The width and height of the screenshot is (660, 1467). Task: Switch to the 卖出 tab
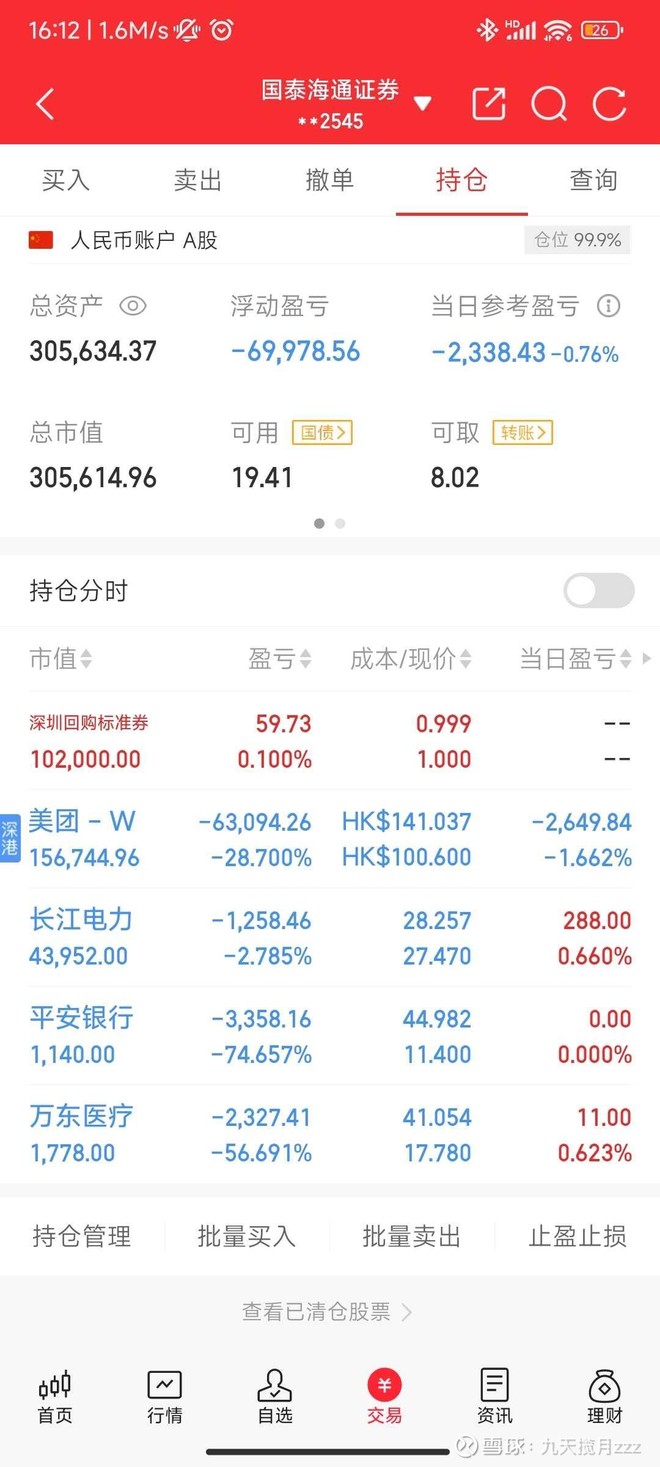coord(198,180)
